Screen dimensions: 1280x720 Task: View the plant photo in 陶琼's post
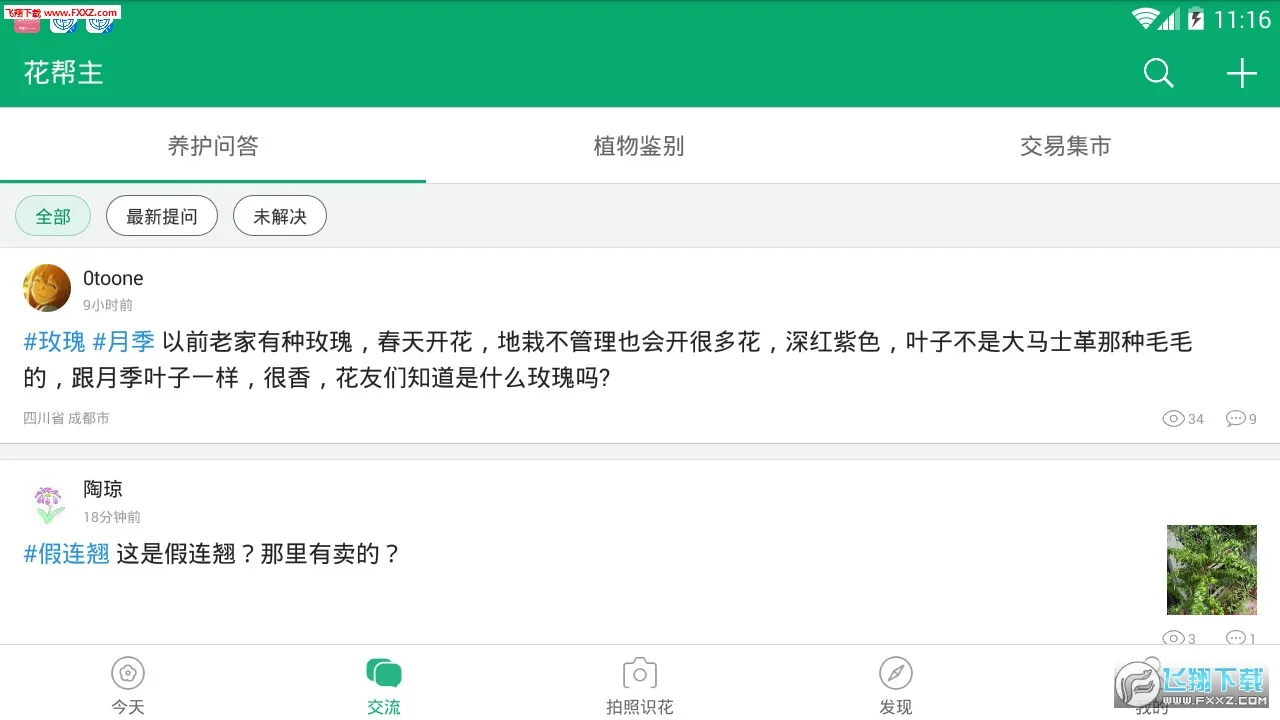[1211, 569]
